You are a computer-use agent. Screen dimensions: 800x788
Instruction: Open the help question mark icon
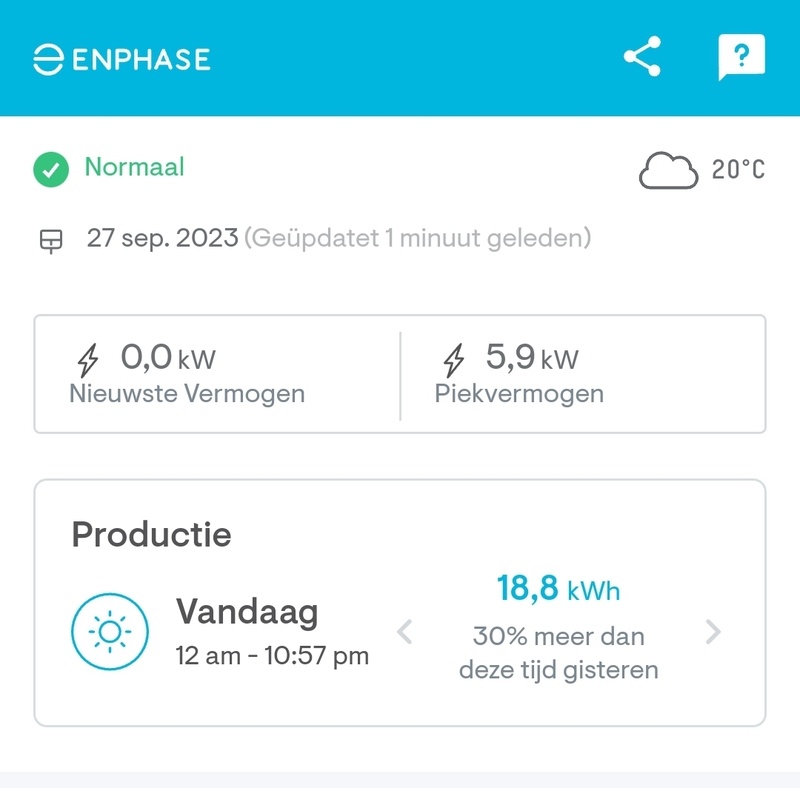coord(741,57)
